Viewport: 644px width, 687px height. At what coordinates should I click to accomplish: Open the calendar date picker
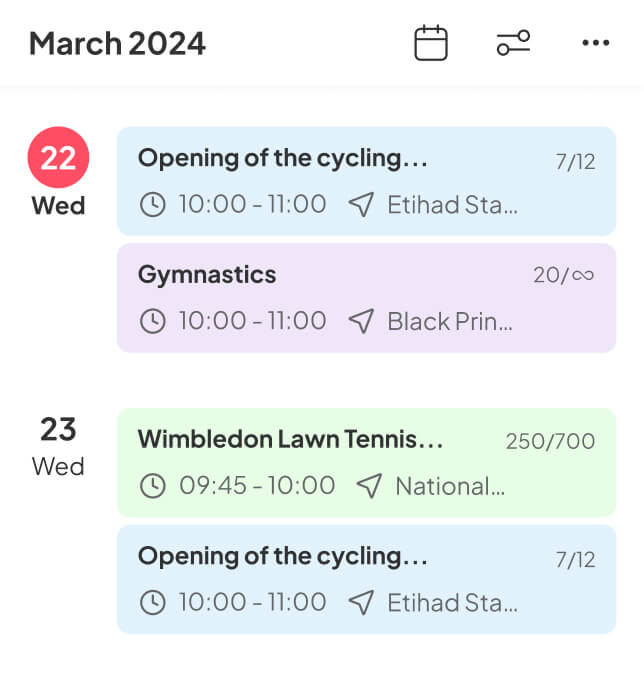click(x=431, y=43)
